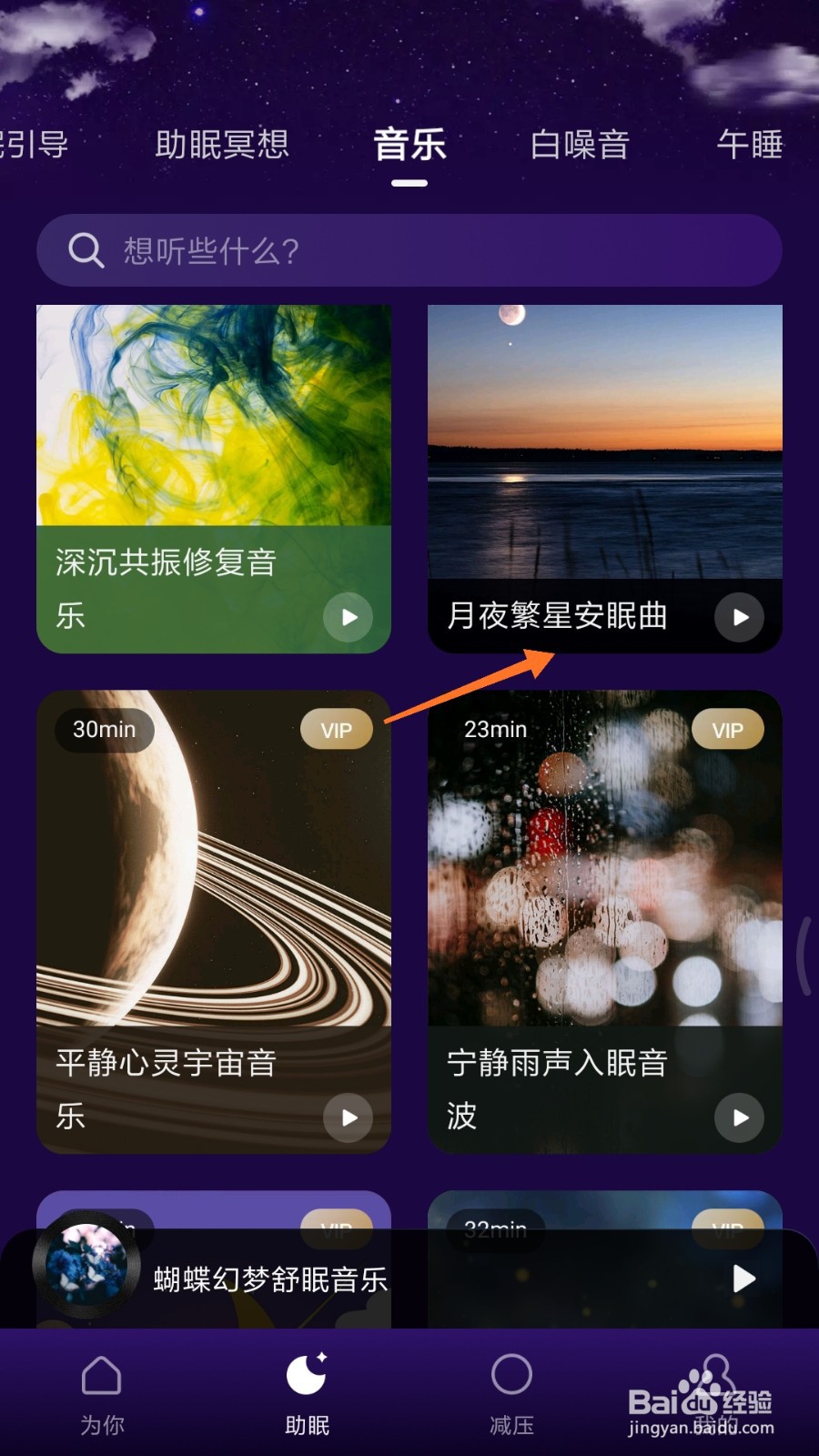Tap the VIP badge on 平静心灵宇宙音乐
Viewport: 819px width, 1456px height.
click(x=336, y=728)
